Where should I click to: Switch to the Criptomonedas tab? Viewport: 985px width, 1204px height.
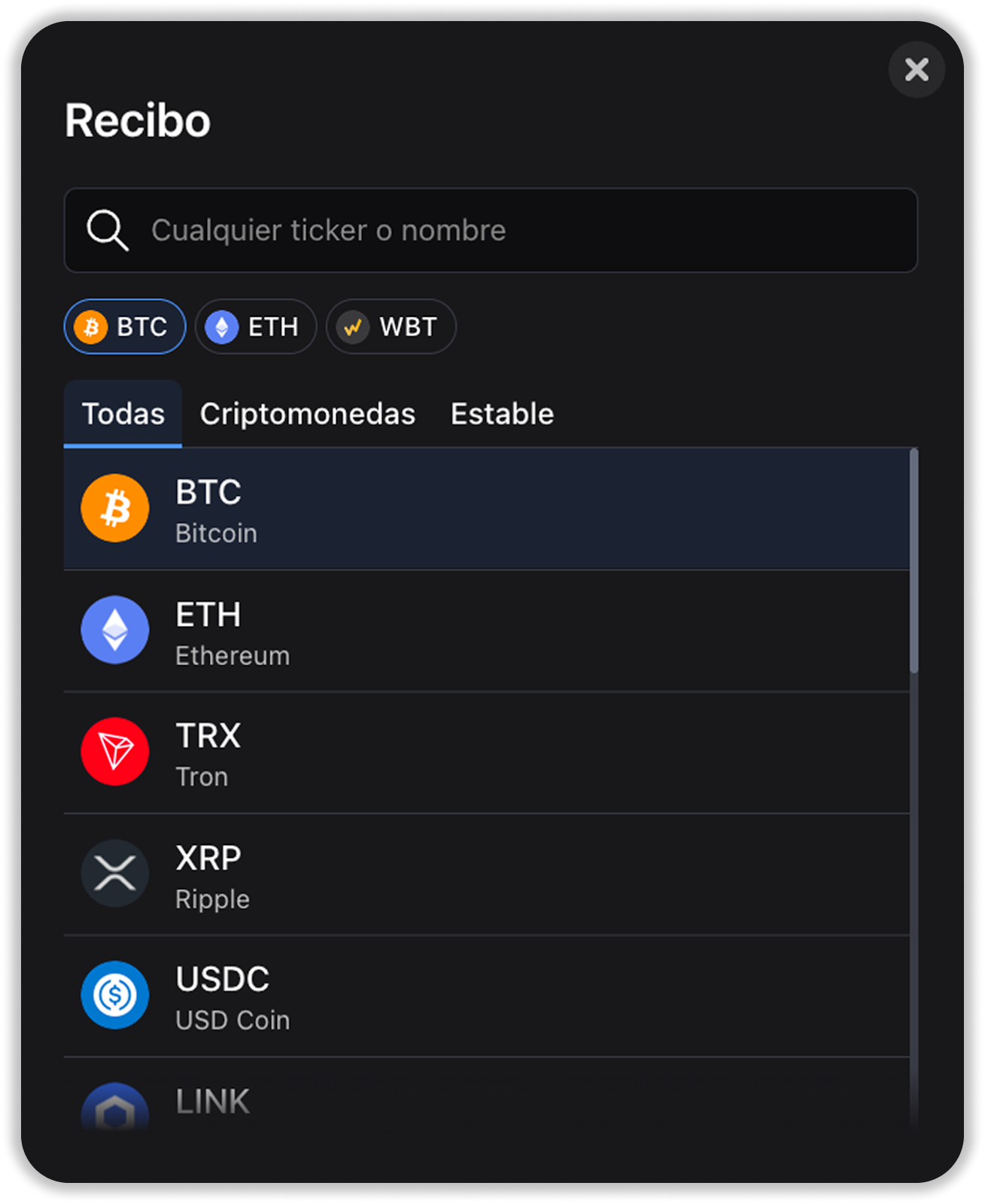307,414
